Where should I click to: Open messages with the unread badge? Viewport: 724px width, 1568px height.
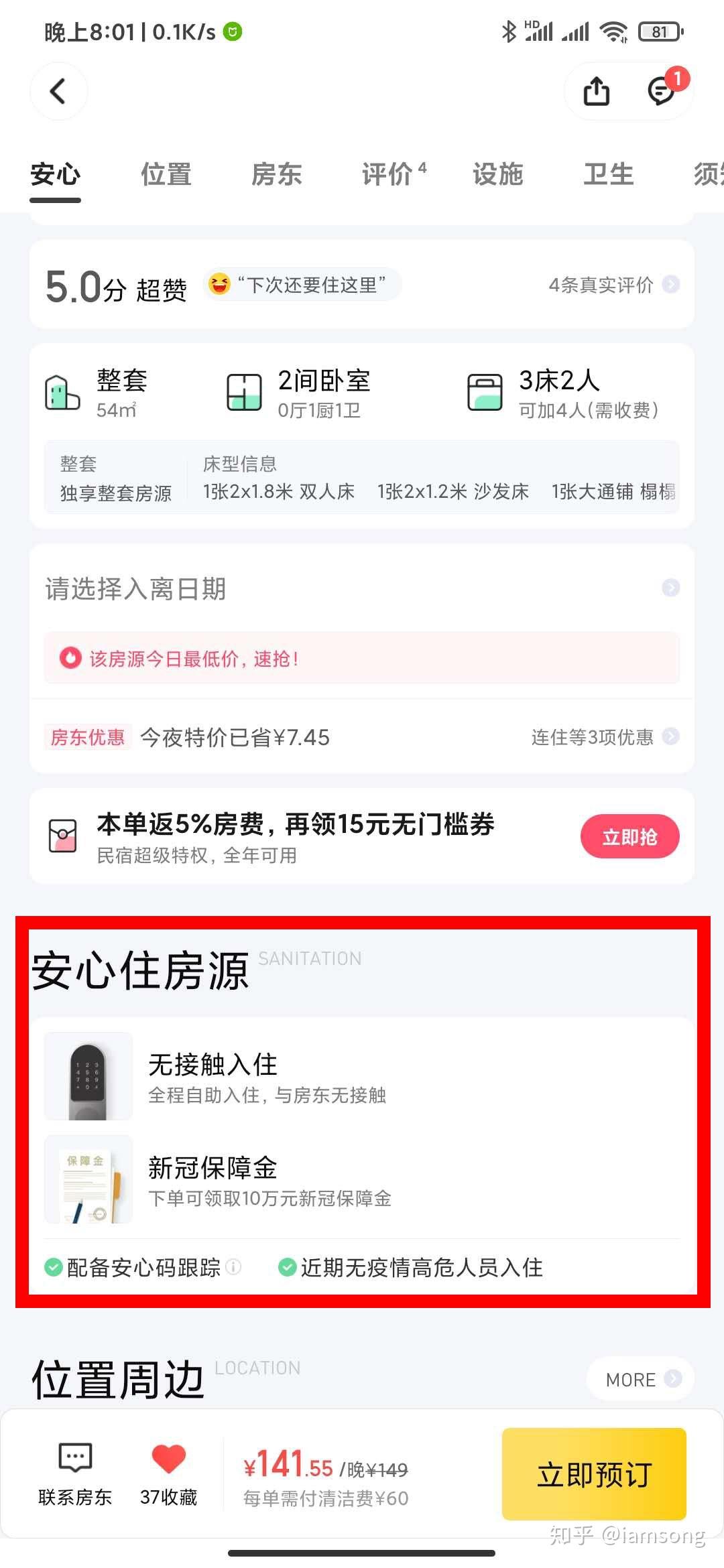[x=661, y=91]
